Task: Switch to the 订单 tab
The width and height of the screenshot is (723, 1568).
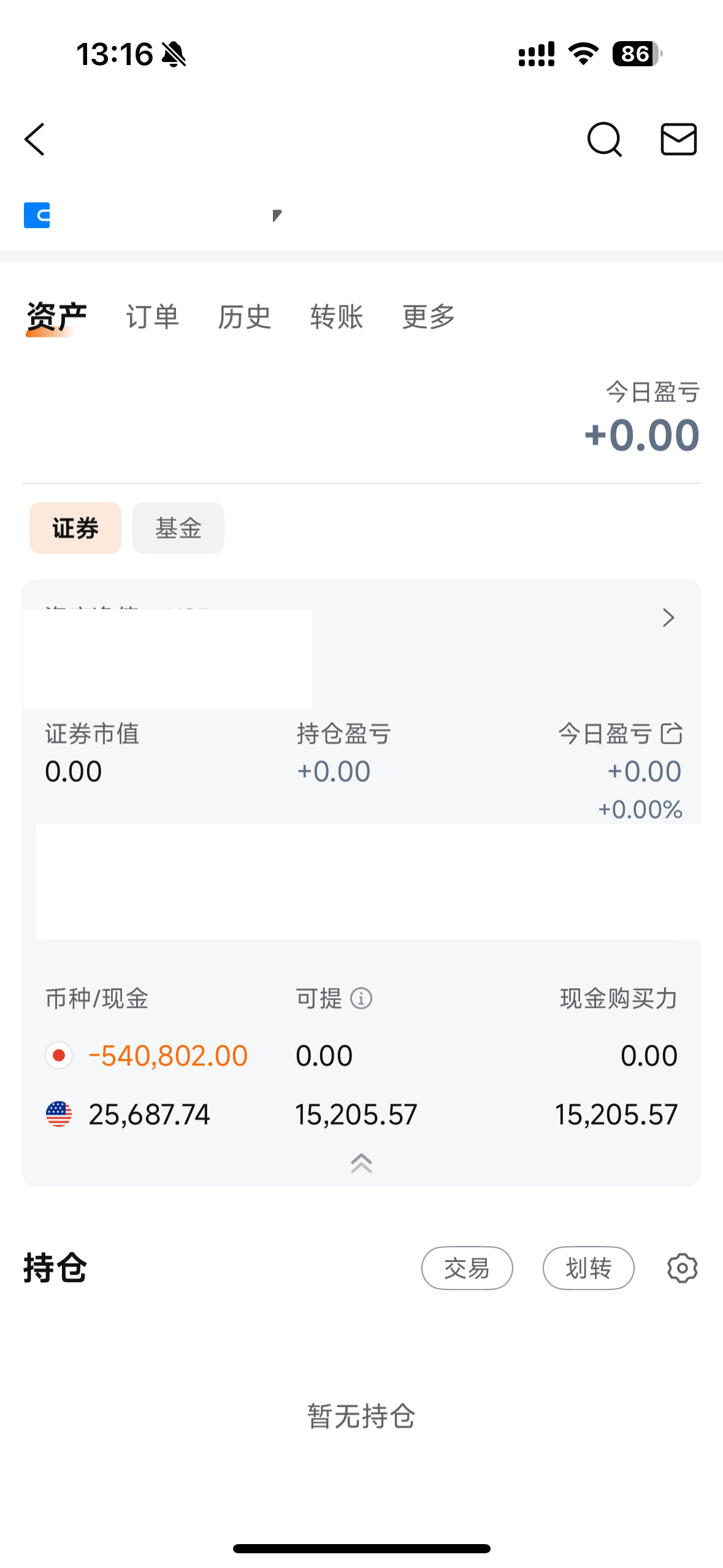Action: tap(152, 317)
